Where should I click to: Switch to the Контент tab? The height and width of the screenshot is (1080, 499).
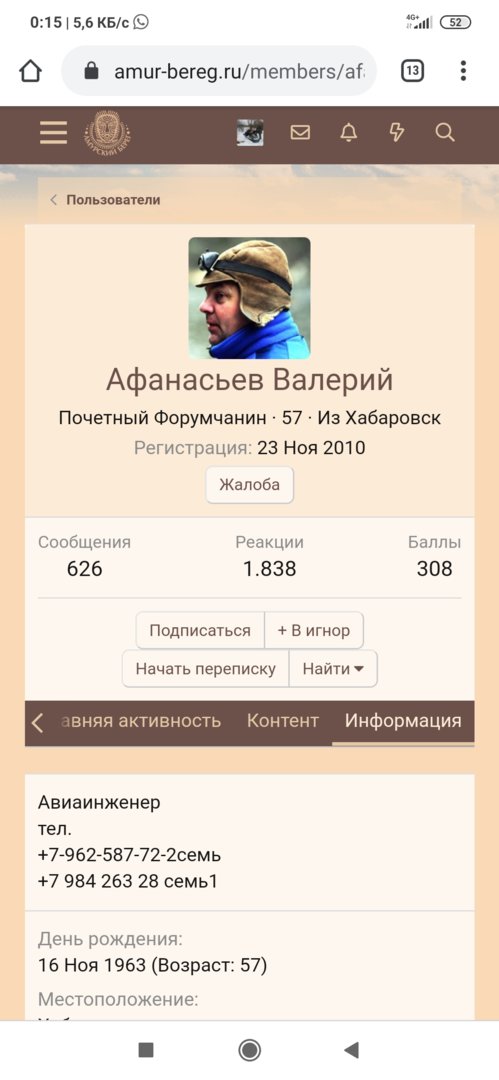click(x=283, y=721)
